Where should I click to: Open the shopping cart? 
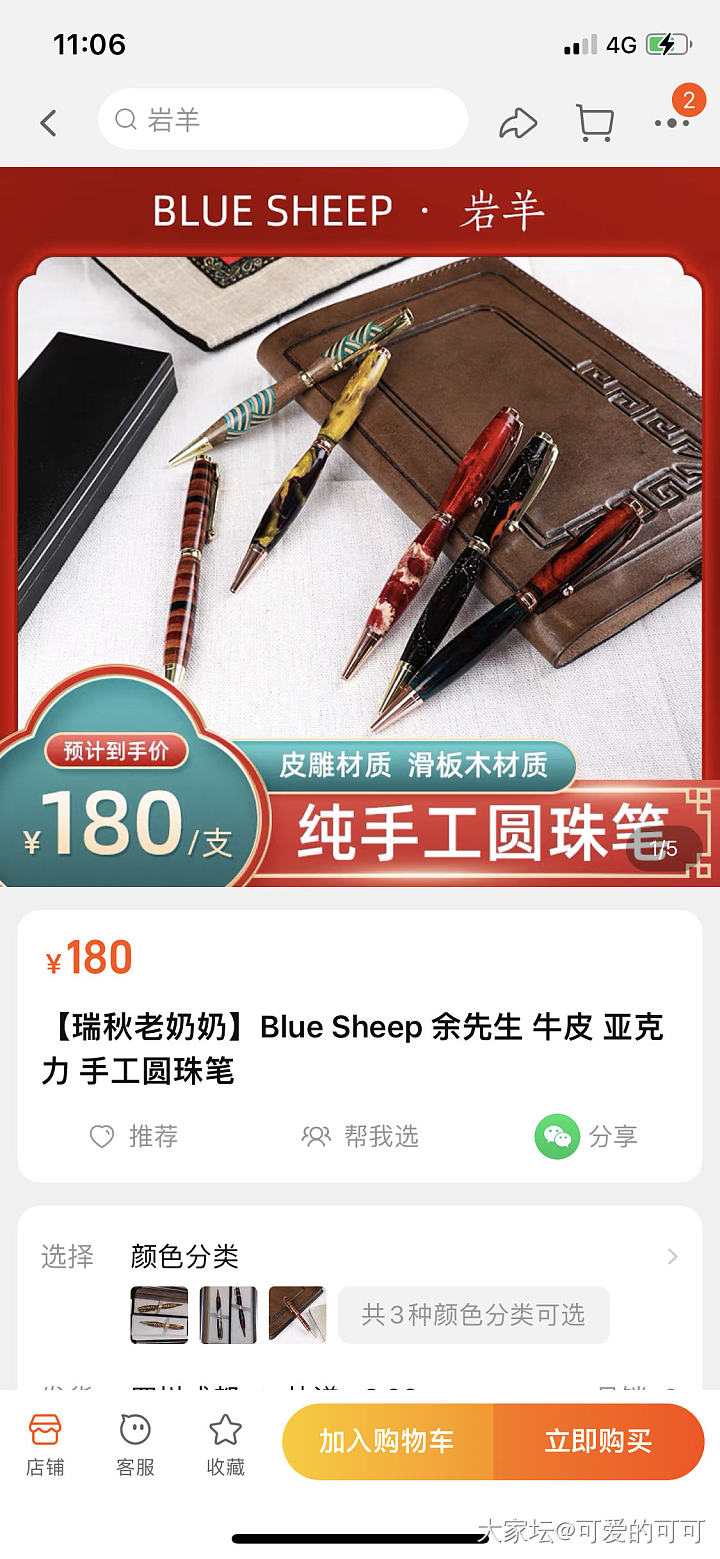pos(595,123)
